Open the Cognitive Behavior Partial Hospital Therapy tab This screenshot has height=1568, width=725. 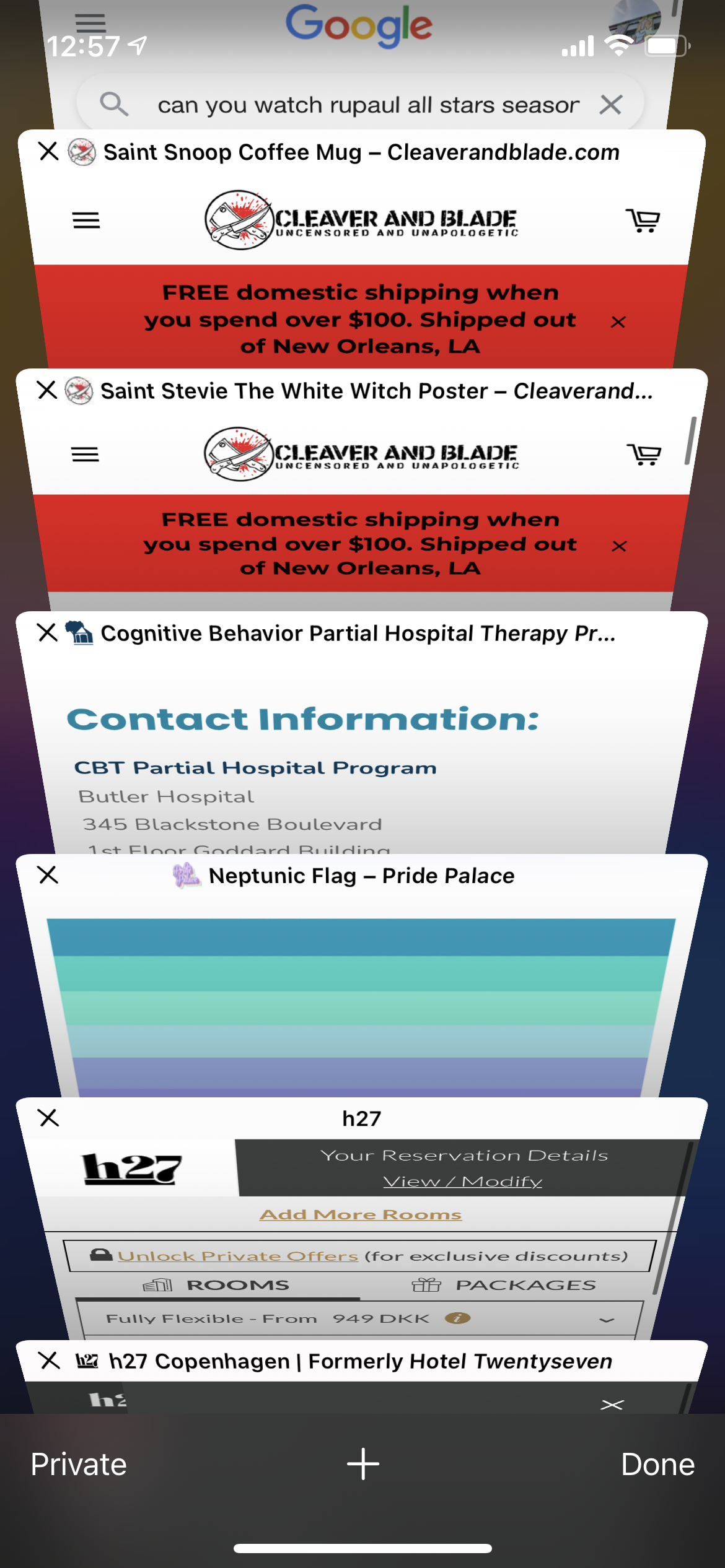coord(361,743)
